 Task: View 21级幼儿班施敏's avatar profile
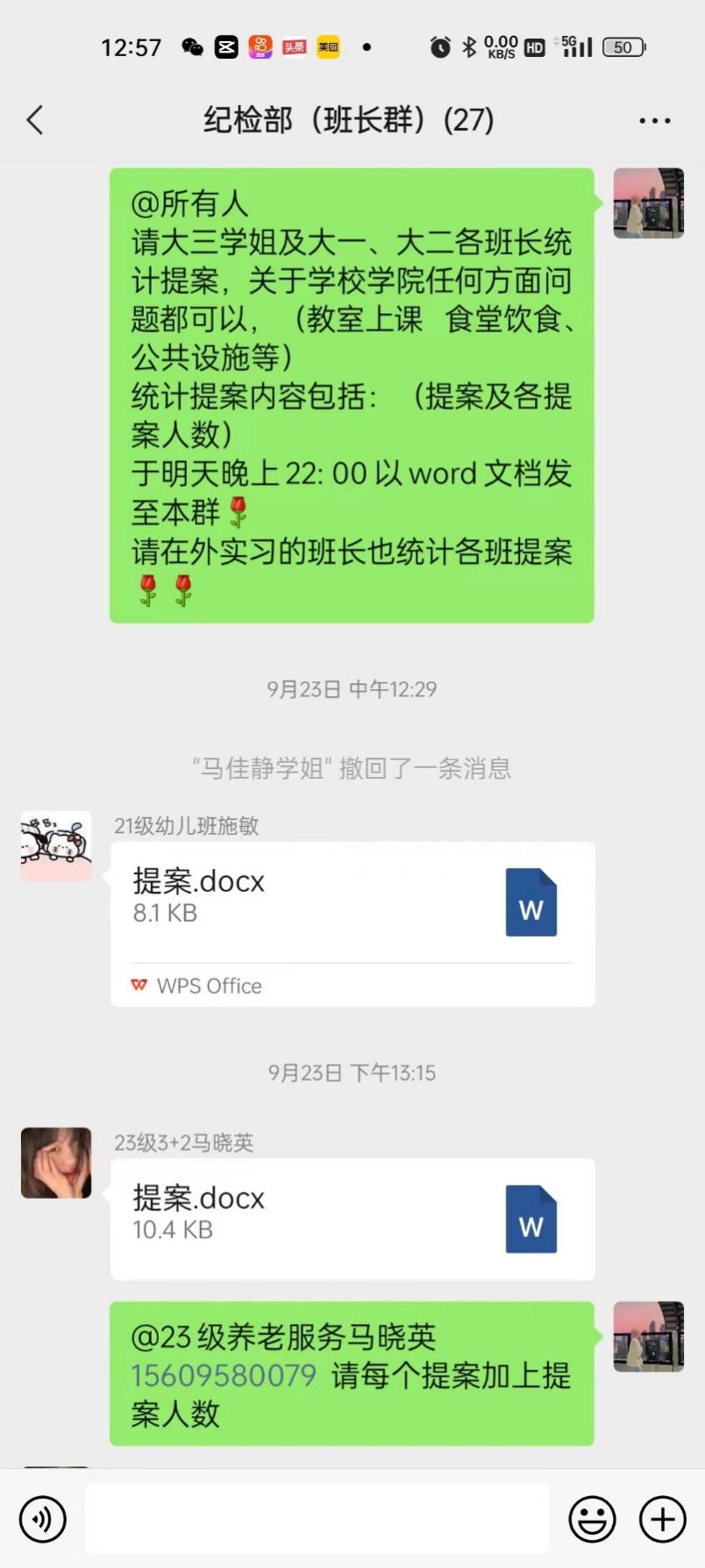pos(56,846)
